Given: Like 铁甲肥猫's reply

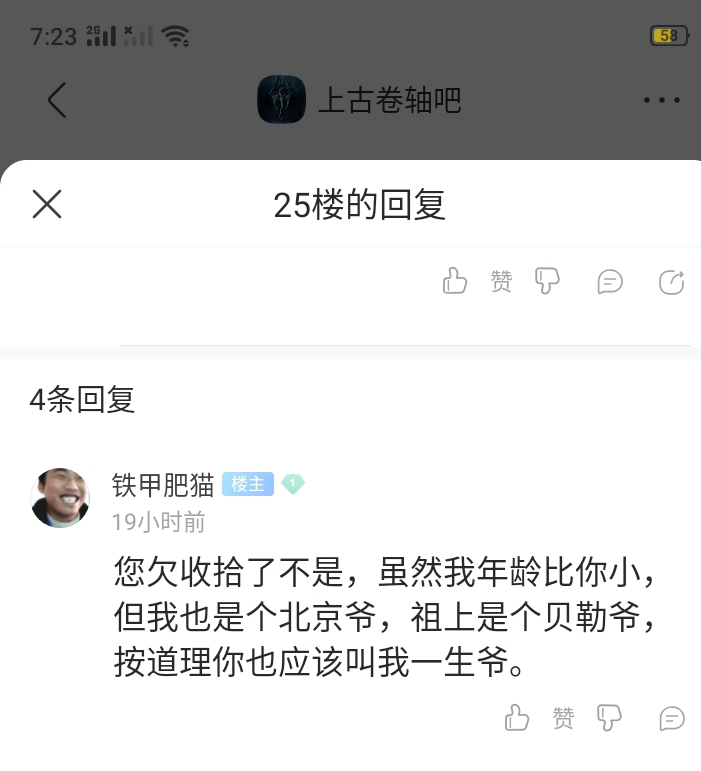Looking at the screenshot, I should (516, 717).
